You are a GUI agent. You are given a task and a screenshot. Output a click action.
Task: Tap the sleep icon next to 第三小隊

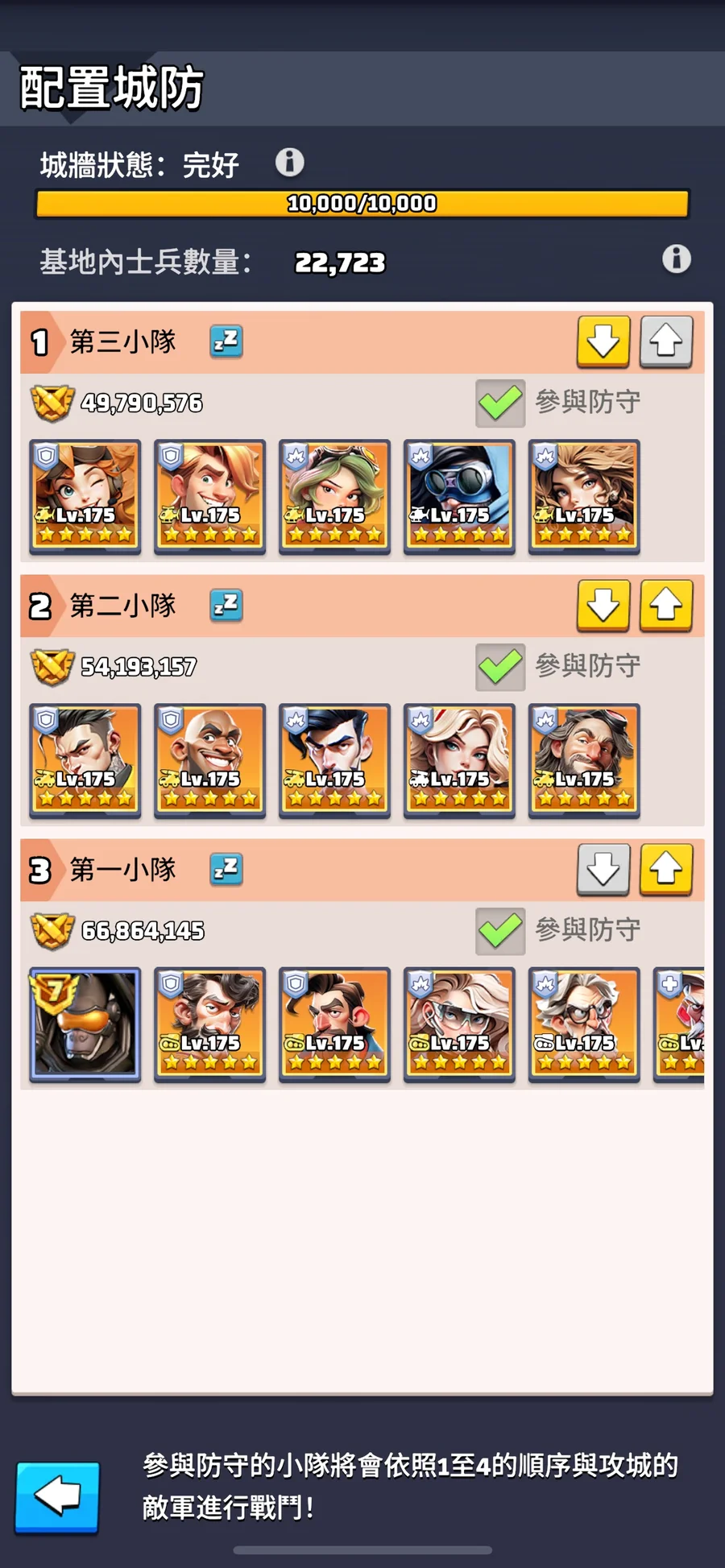coord(226,341)
